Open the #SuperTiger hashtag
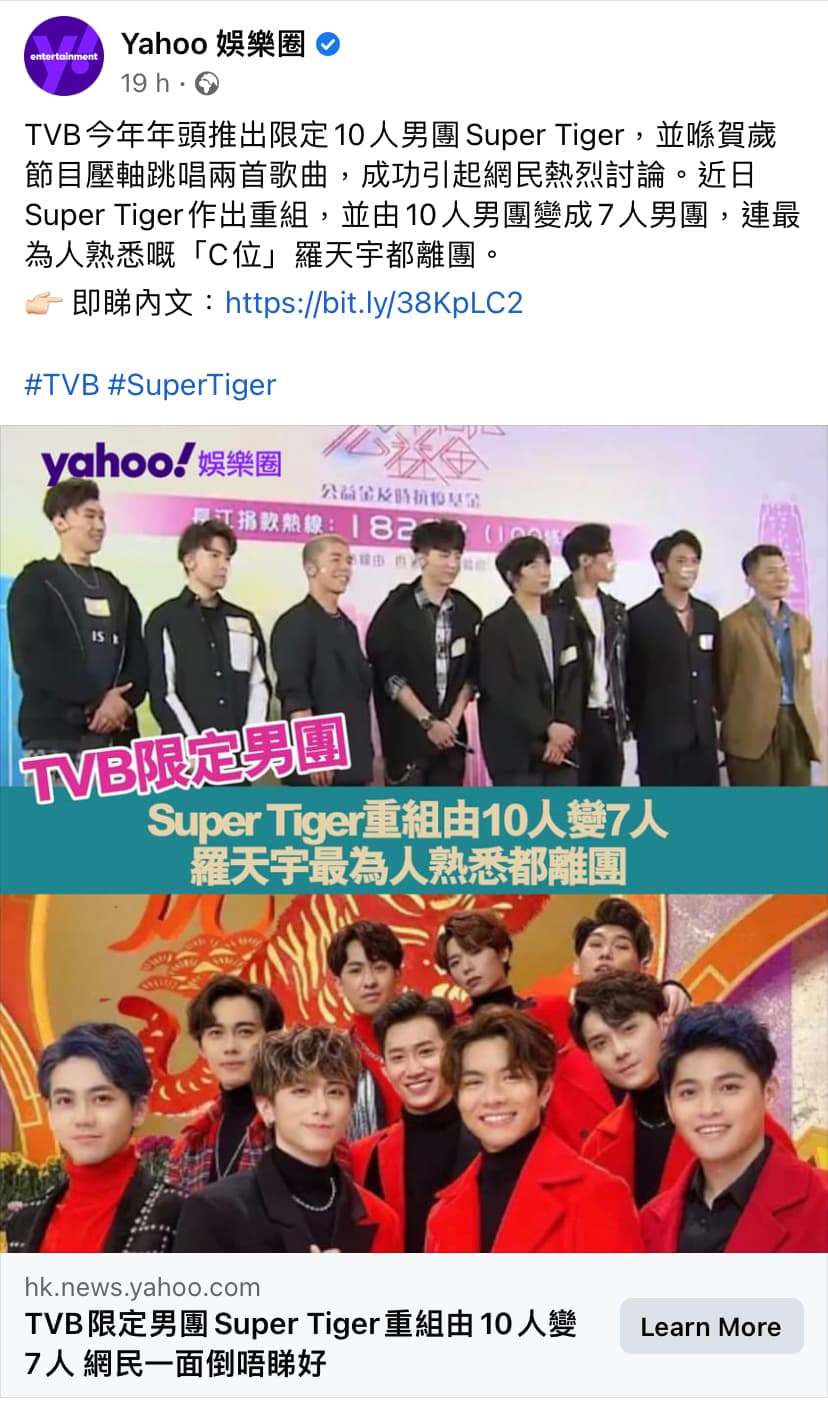828x1416 pixels. (x=192, y=385)
